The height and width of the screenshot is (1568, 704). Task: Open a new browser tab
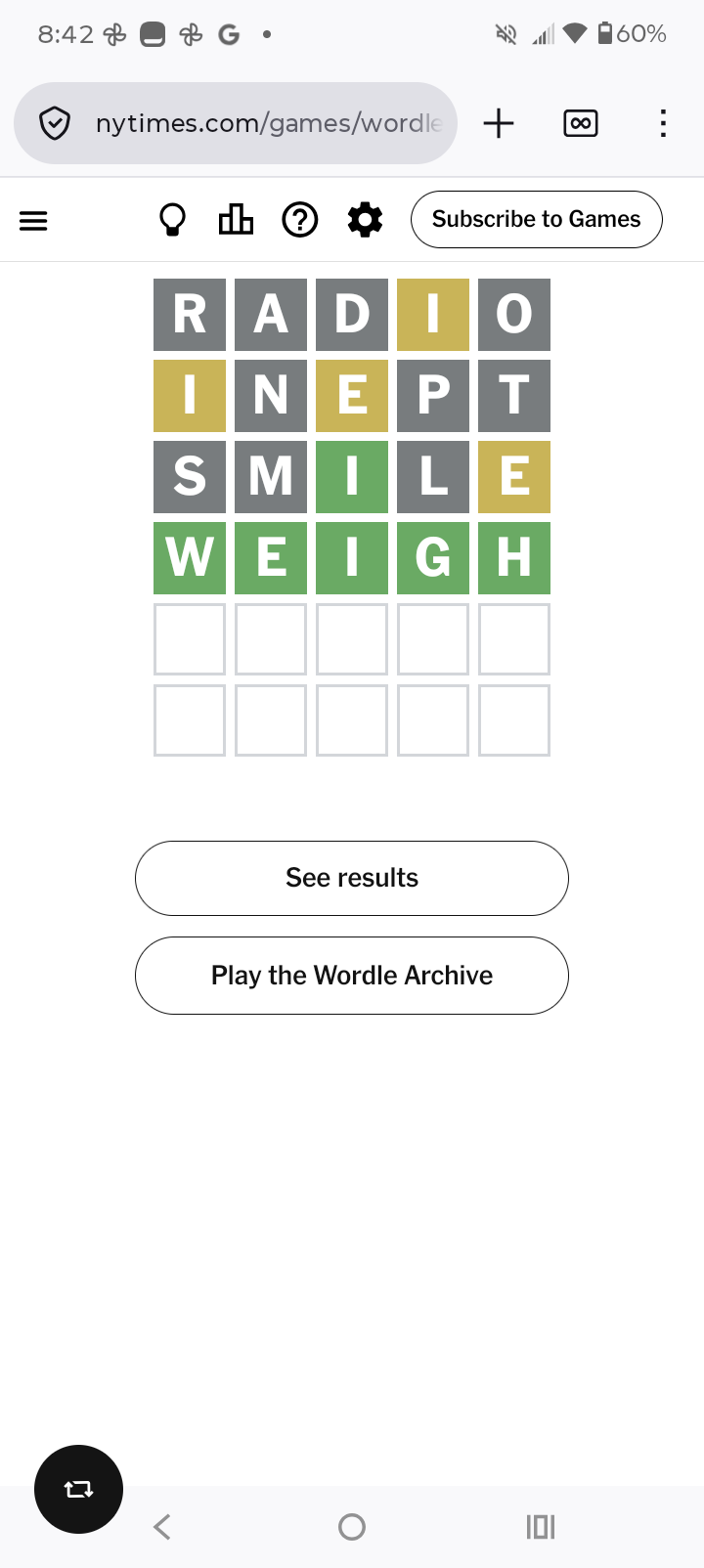point(499,123)
